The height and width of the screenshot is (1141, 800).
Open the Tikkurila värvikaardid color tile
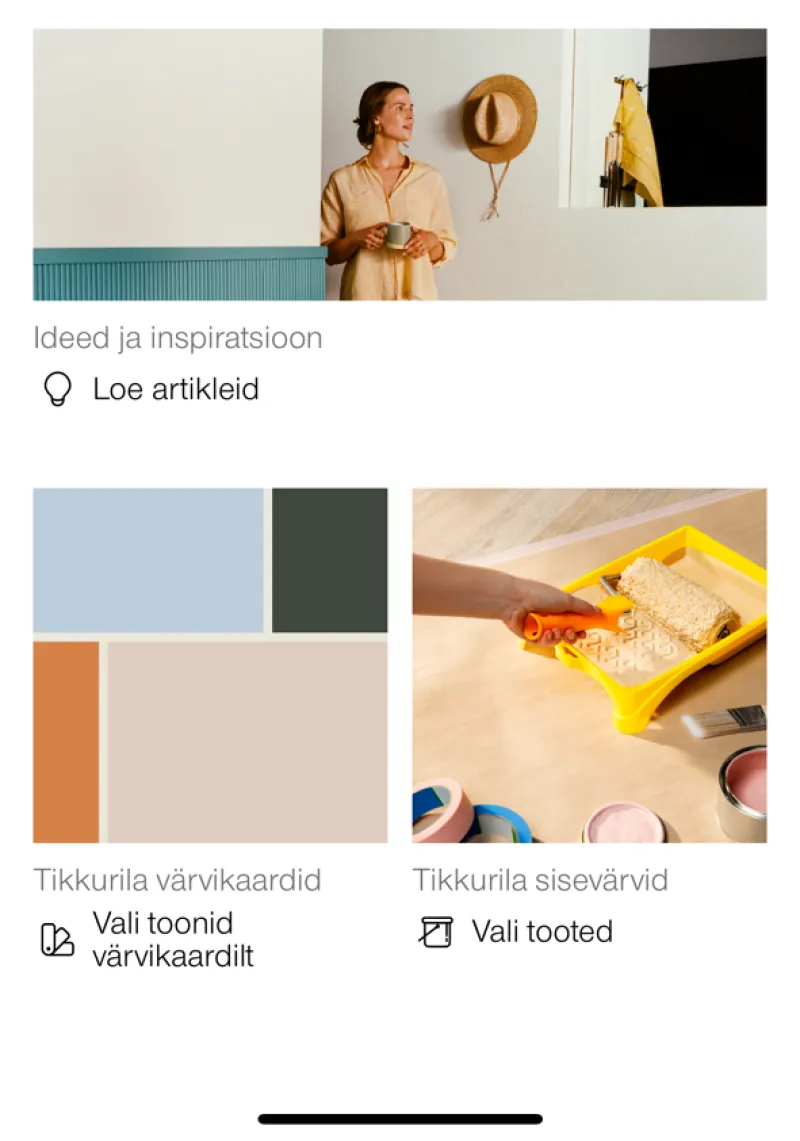[210, 665]
